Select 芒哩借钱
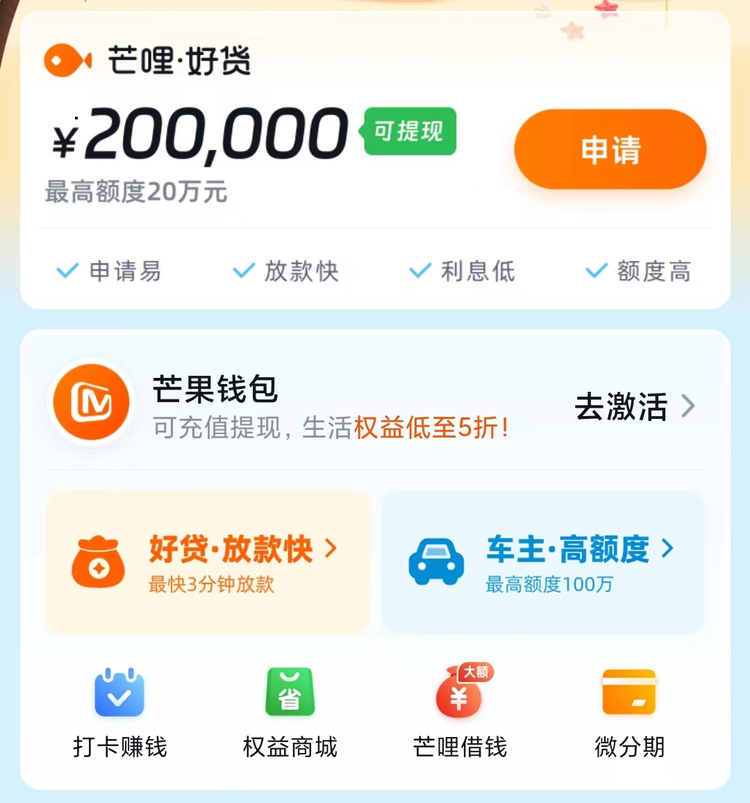This screenshot has height=803, width=750. [x=460, y=712]
